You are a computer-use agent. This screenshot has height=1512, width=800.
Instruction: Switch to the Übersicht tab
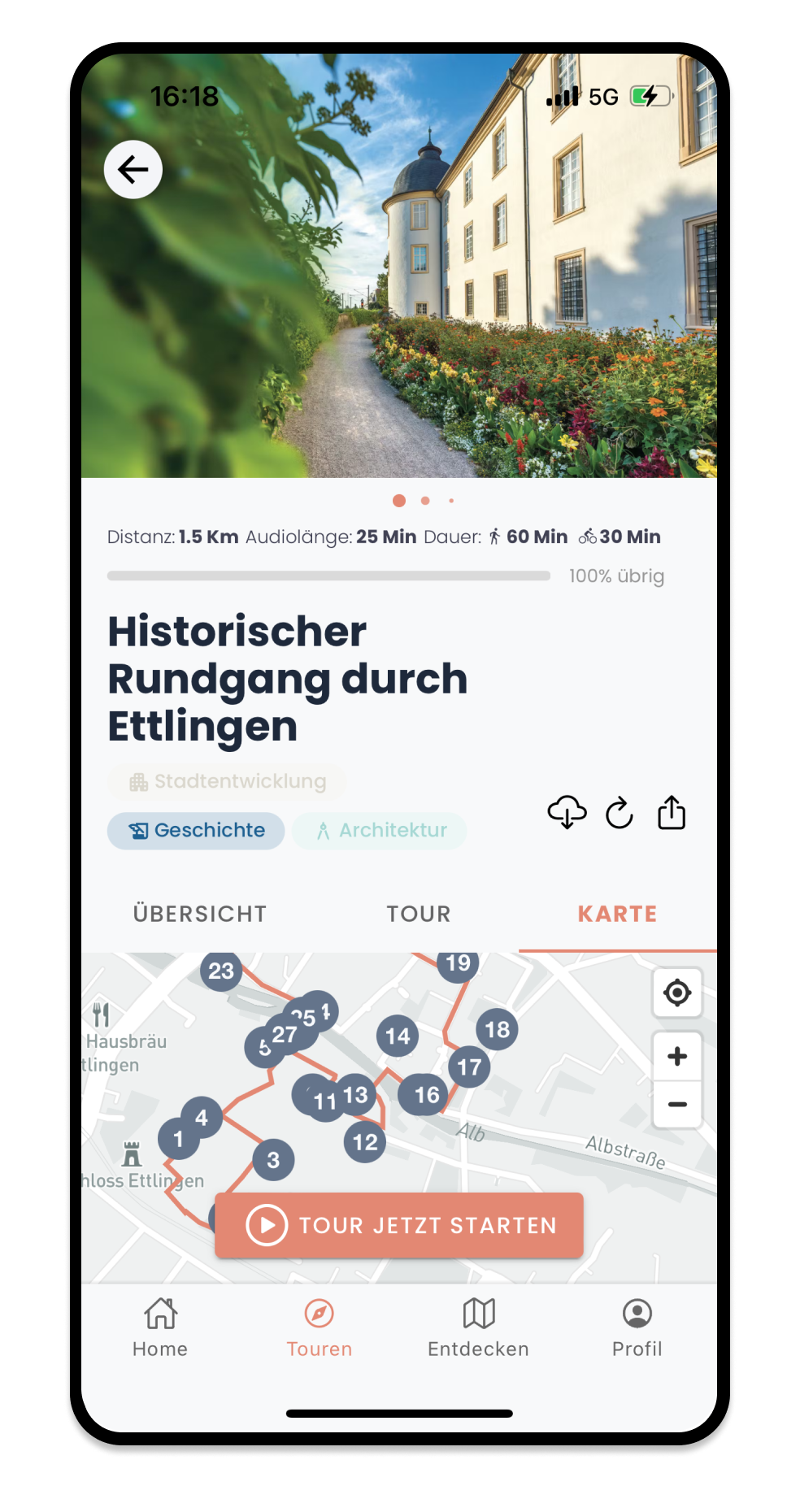click(x=200, y=914)
